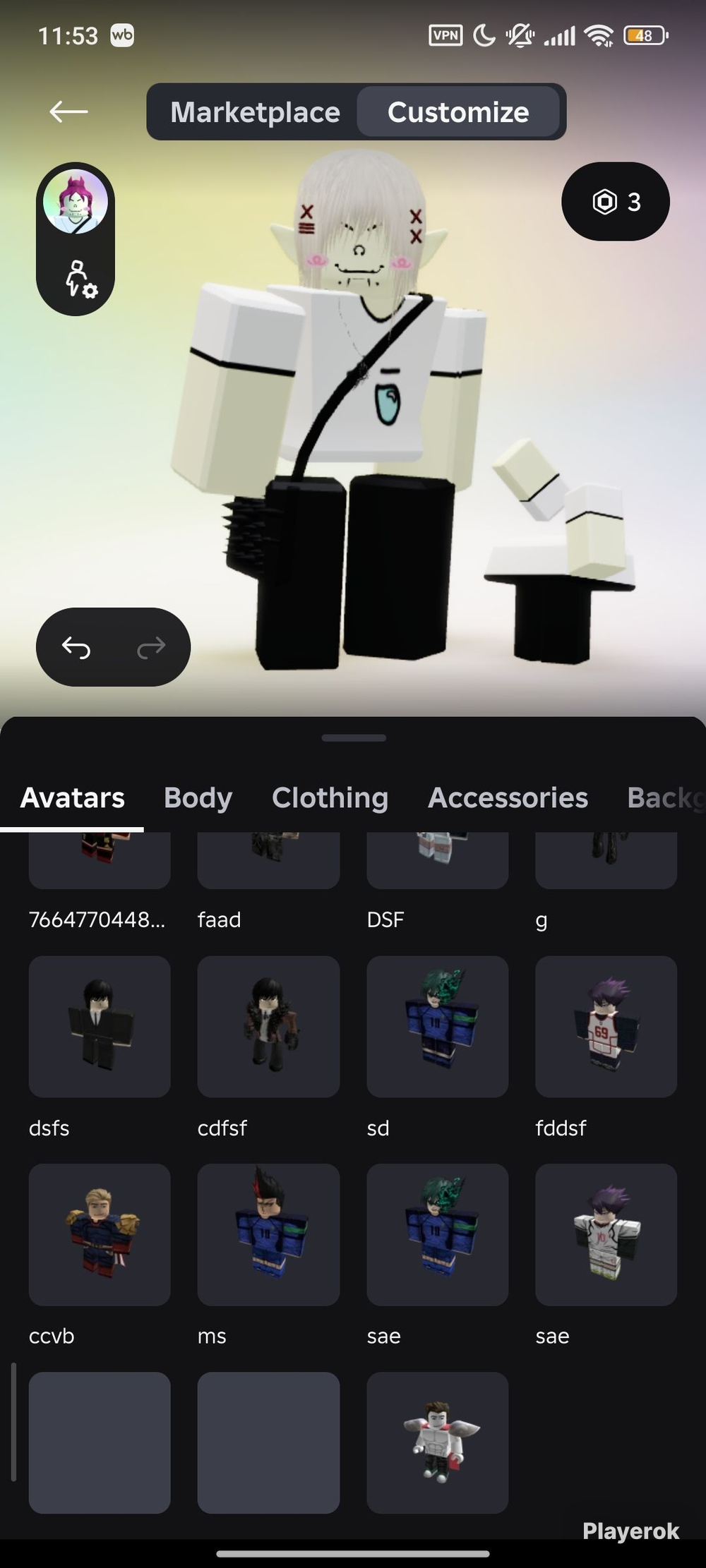Screen dimensions: 706x1568
Task: Open avatar body settings icon
Action: click(x=80, y=279)
